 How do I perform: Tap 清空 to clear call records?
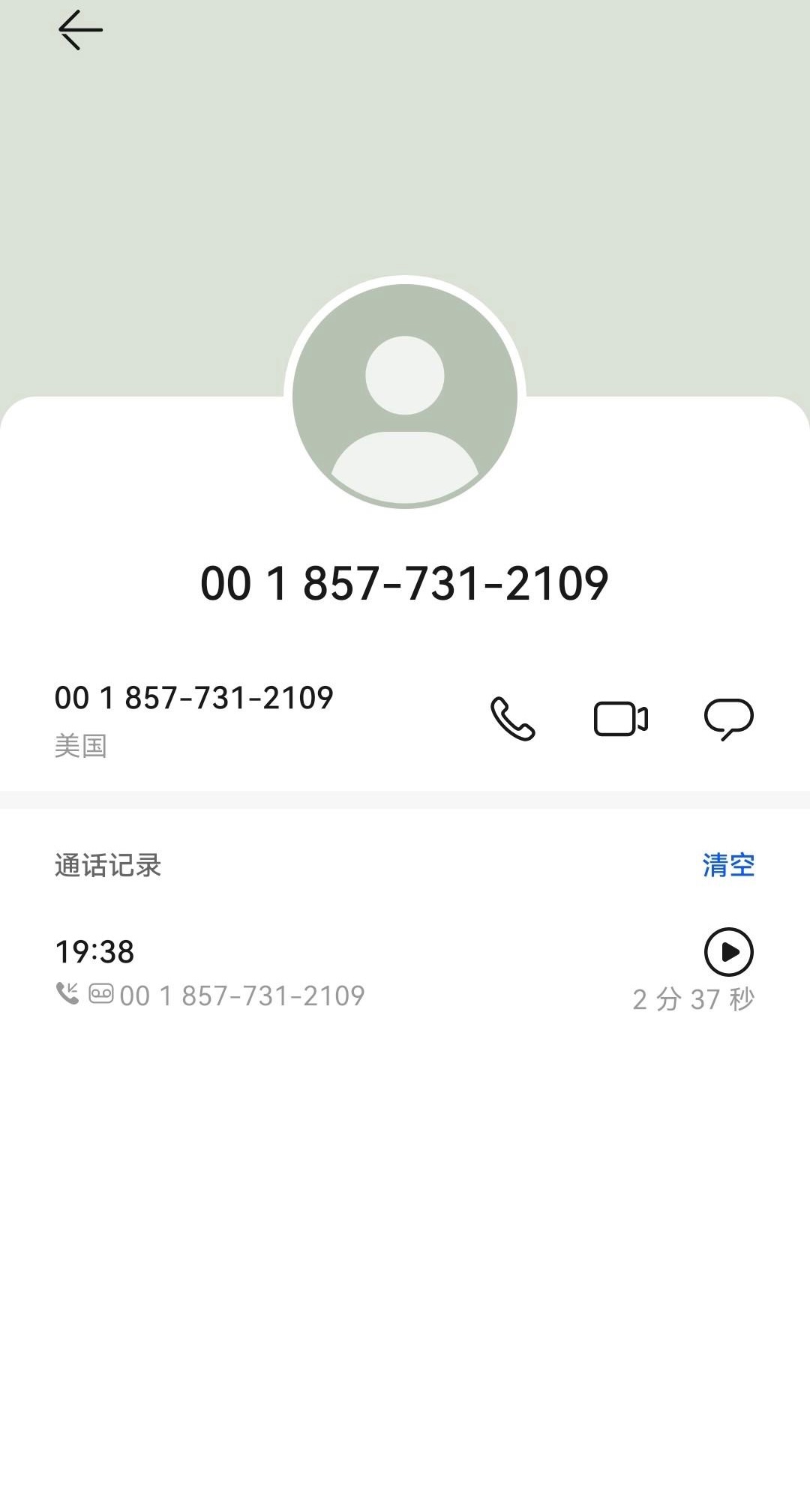[728, 865]
